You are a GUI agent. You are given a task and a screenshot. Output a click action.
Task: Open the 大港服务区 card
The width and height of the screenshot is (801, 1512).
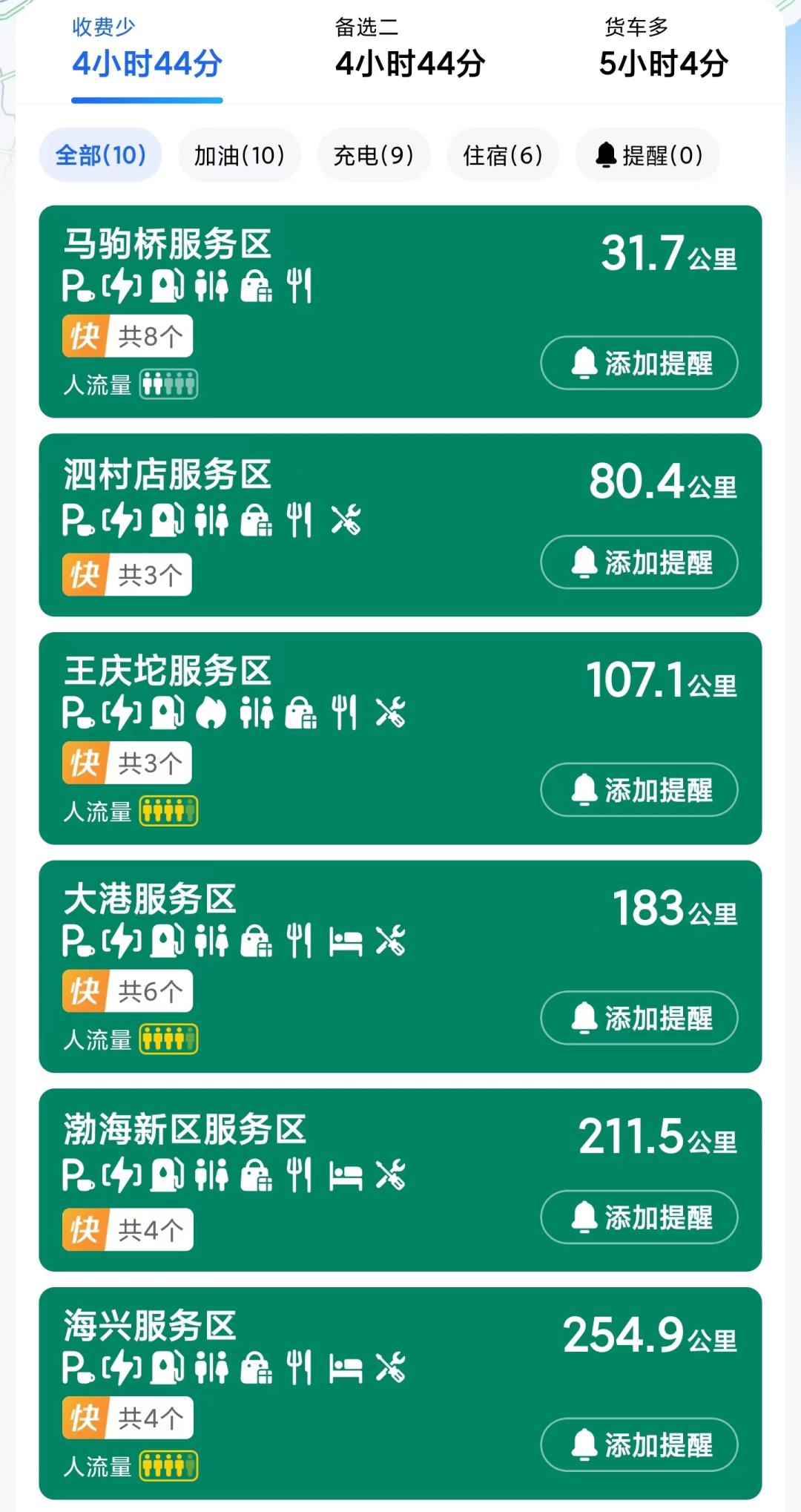[x=400, y=966]
